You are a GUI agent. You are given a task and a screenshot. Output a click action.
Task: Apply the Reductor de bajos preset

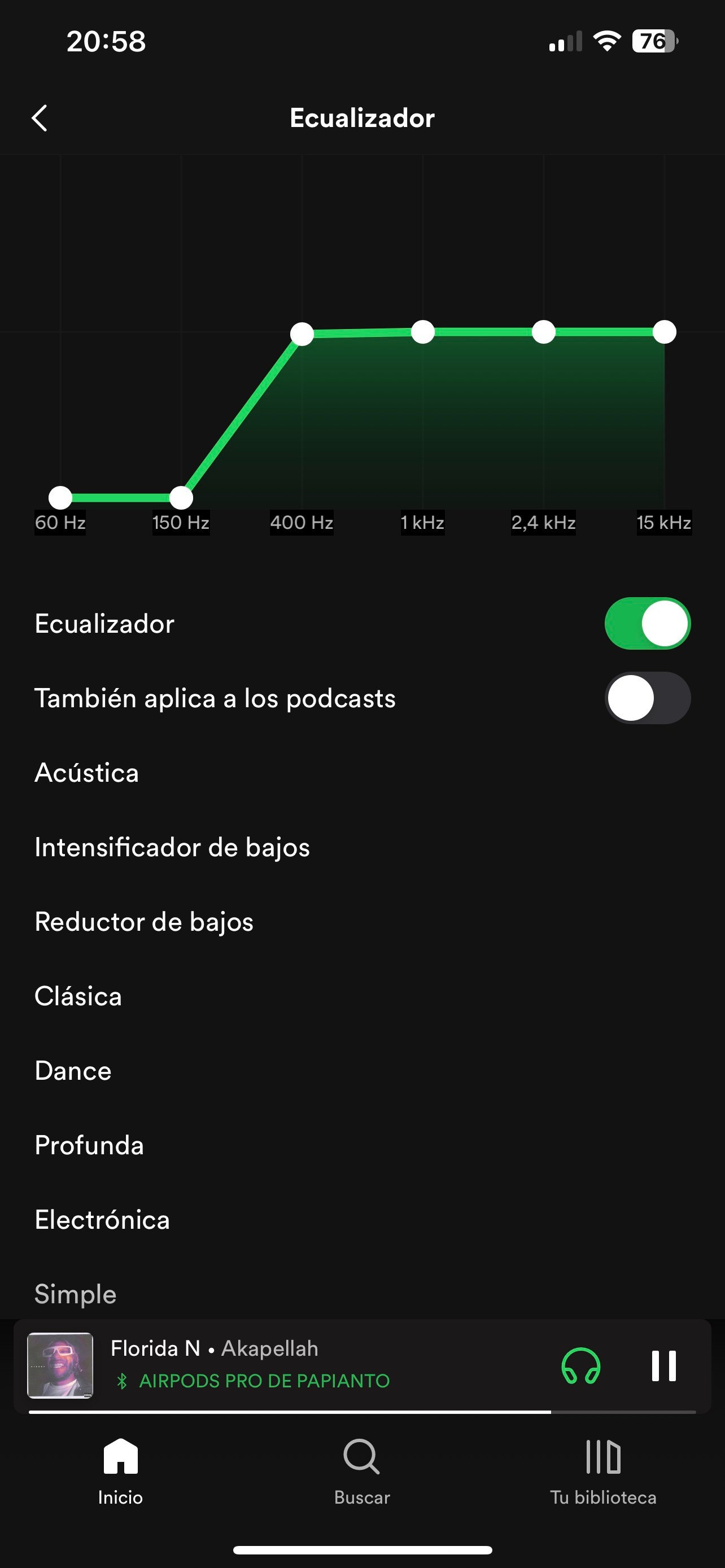143,922
